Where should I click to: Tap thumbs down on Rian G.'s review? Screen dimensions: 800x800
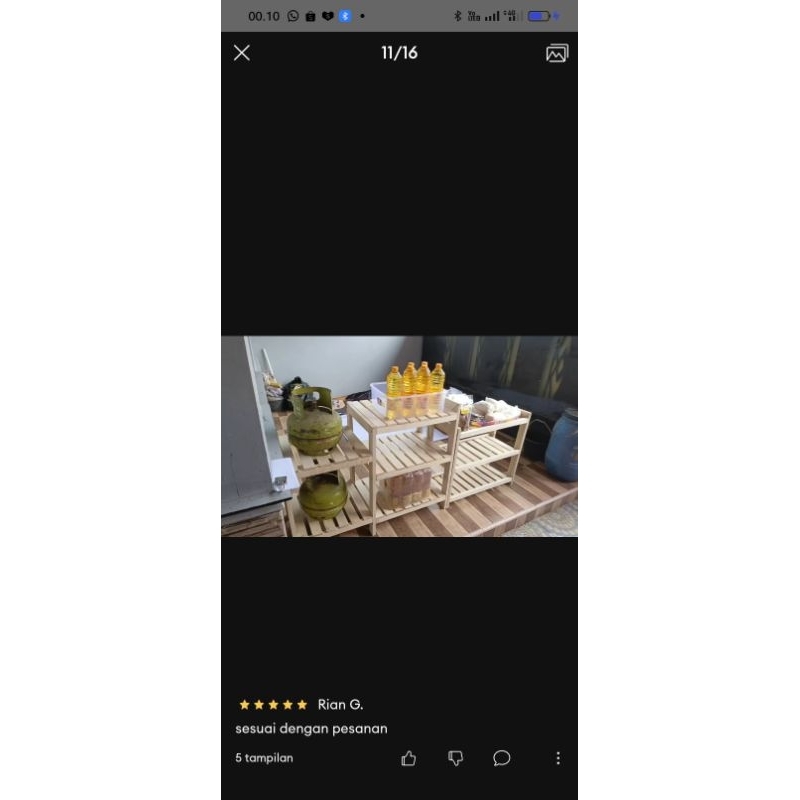tap(455, 758)
